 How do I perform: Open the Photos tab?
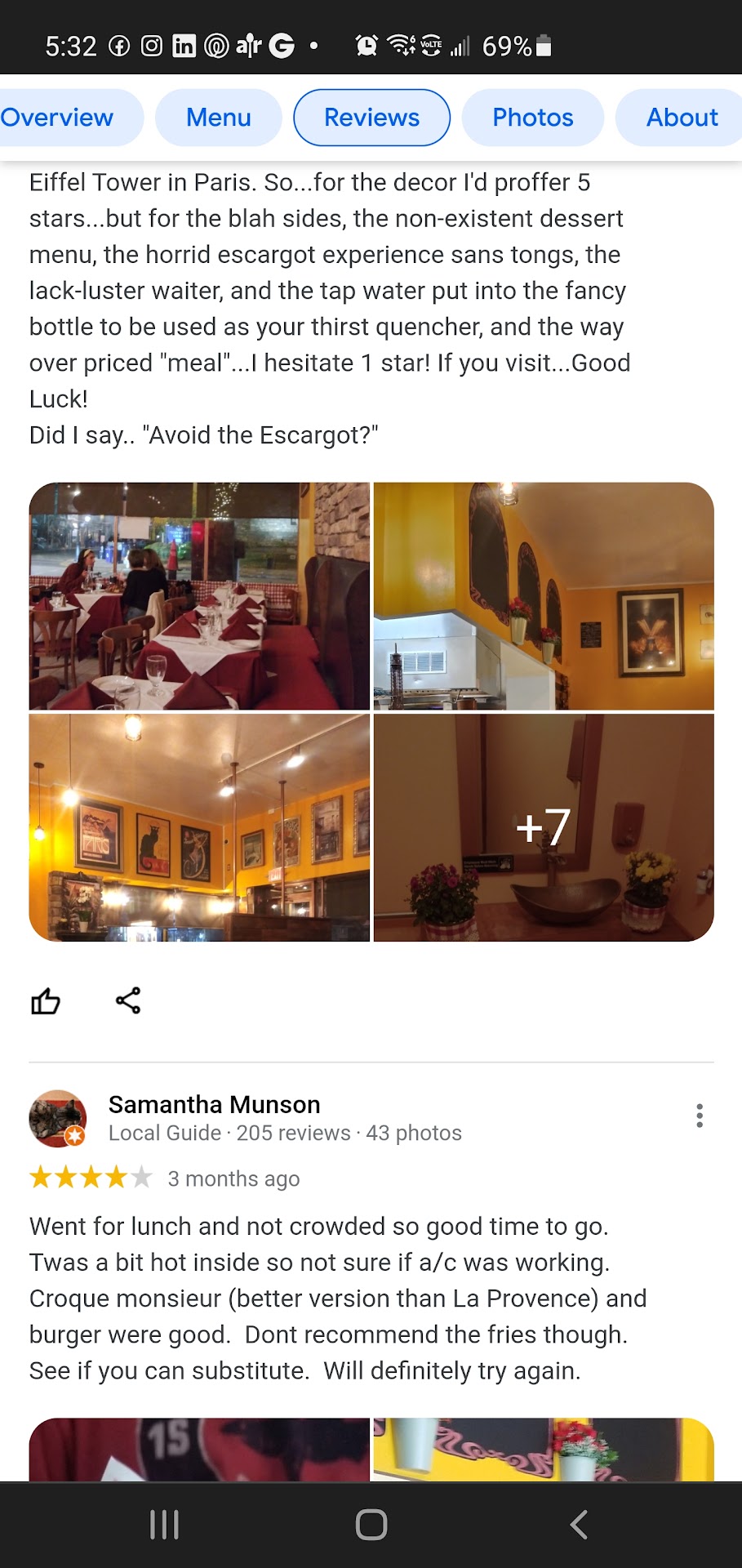click(532, 117)
